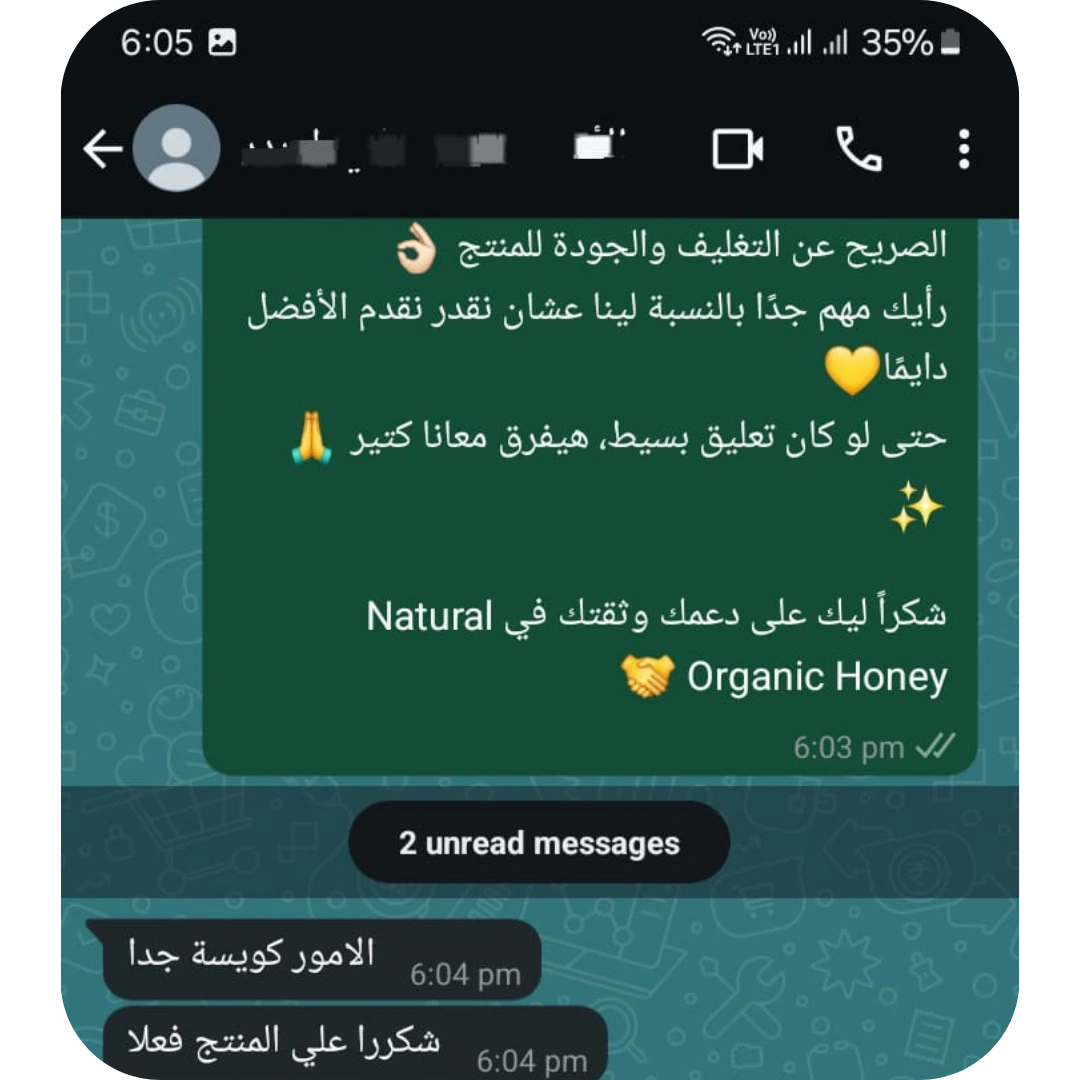Start a video call with this contact

[738, 150]
